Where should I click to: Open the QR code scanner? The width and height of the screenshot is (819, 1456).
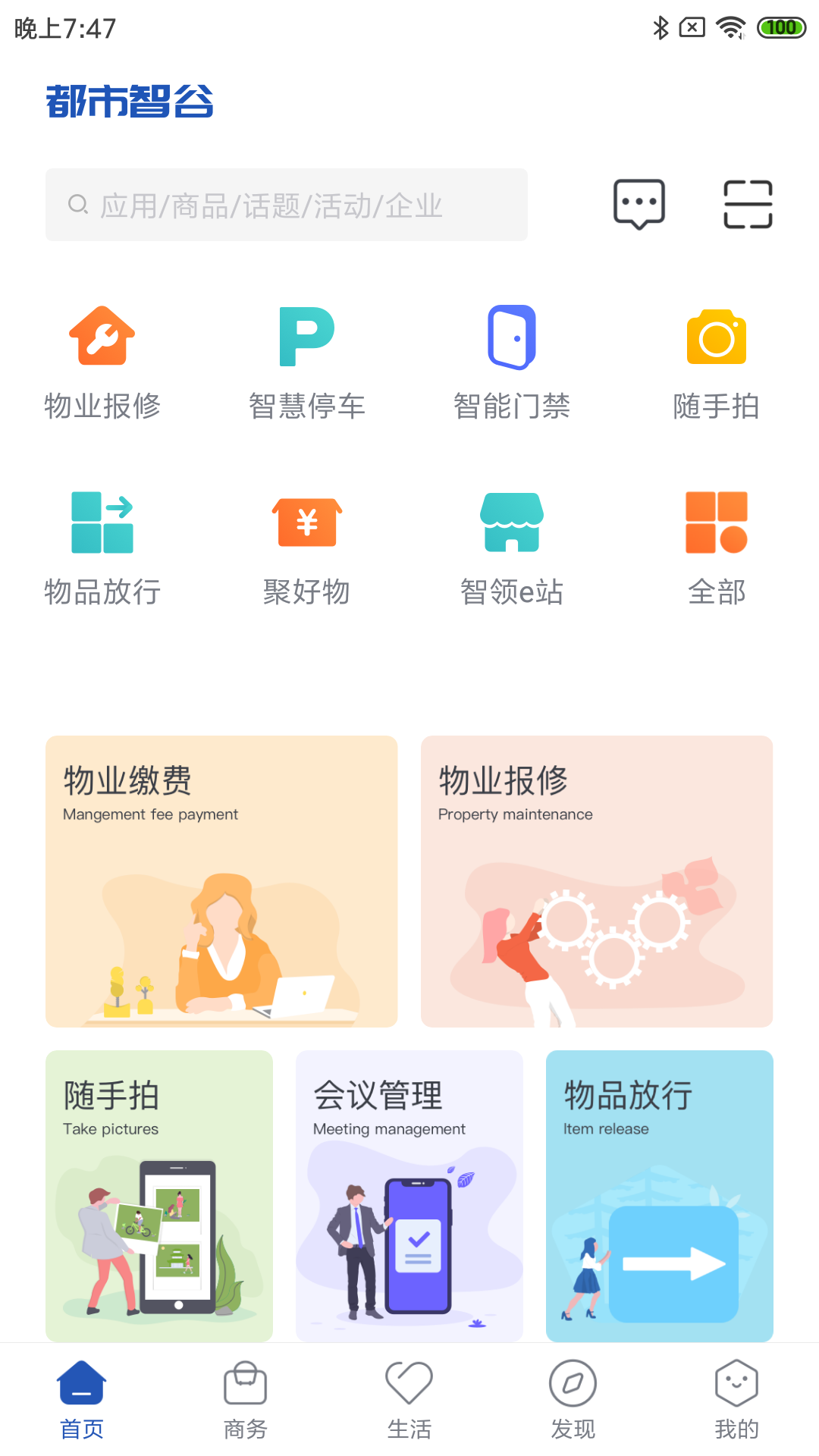[748, 204]
